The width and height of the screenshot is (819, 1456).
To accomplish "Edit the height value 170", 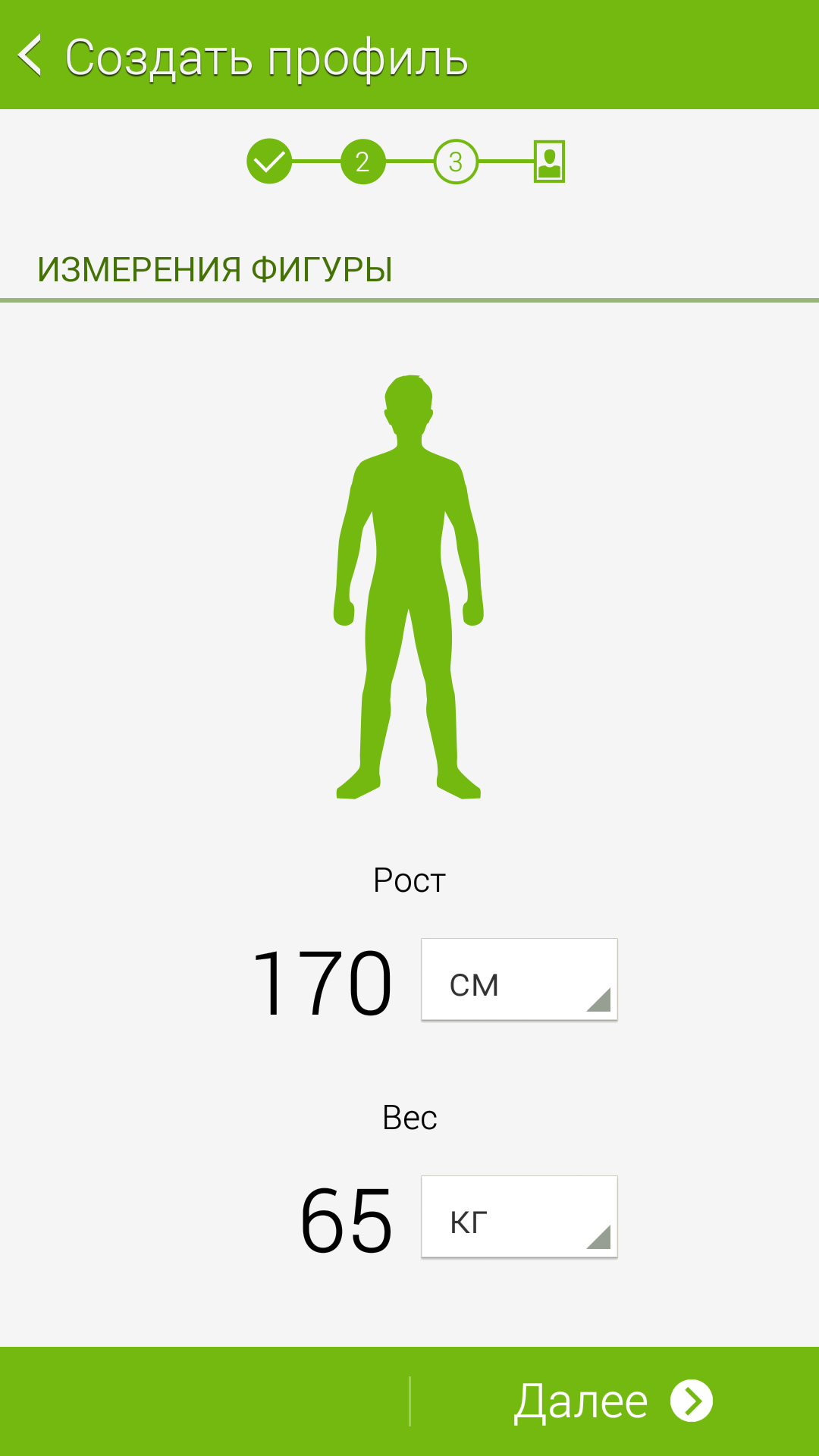I will click(322, 982).
